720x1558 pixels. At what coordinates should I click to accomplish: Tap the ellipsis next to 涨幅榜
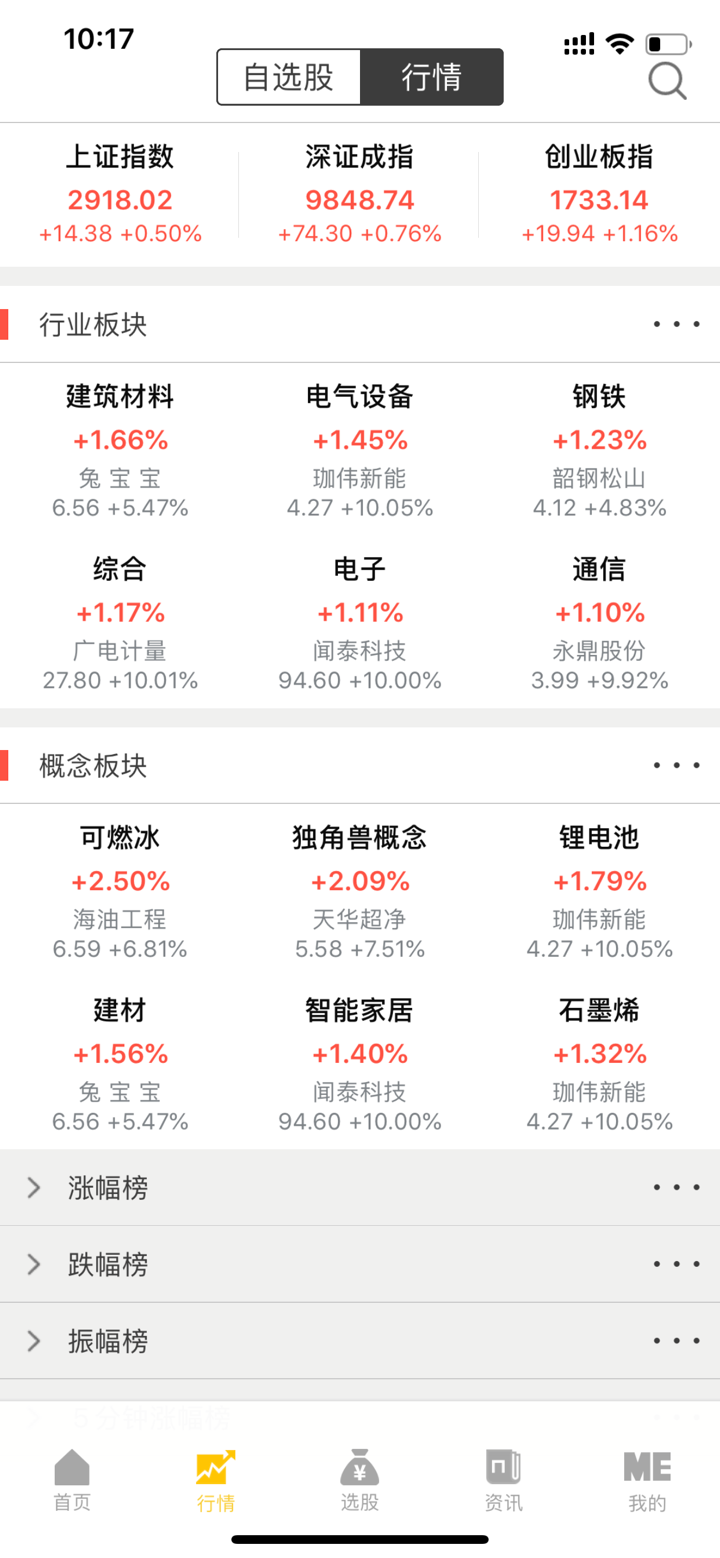click(675, 1187)
